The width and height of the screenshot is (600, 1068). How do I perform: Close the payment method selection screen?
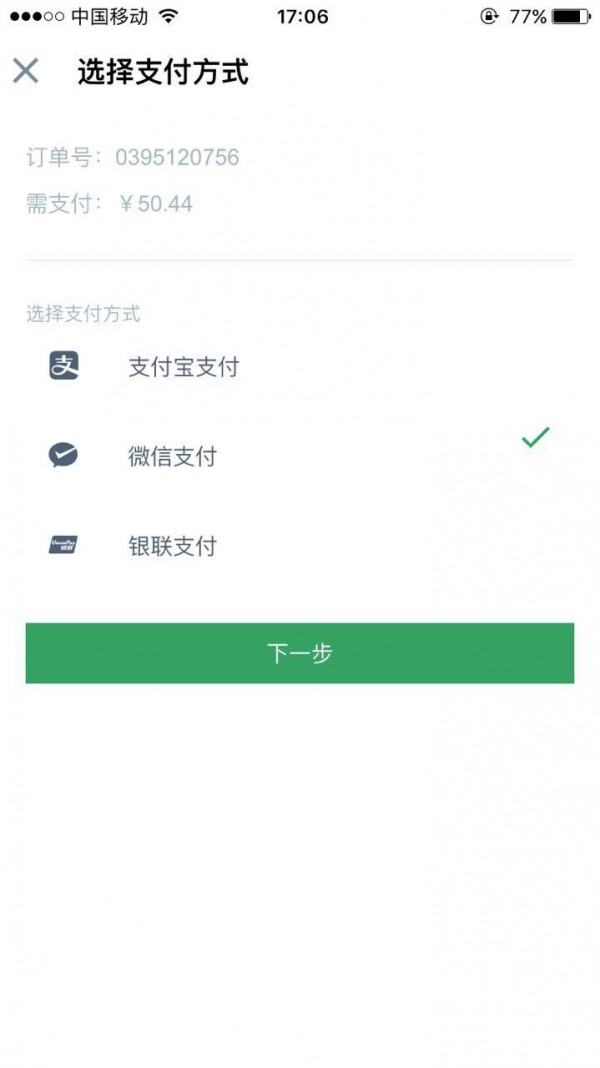click(25, 71)
